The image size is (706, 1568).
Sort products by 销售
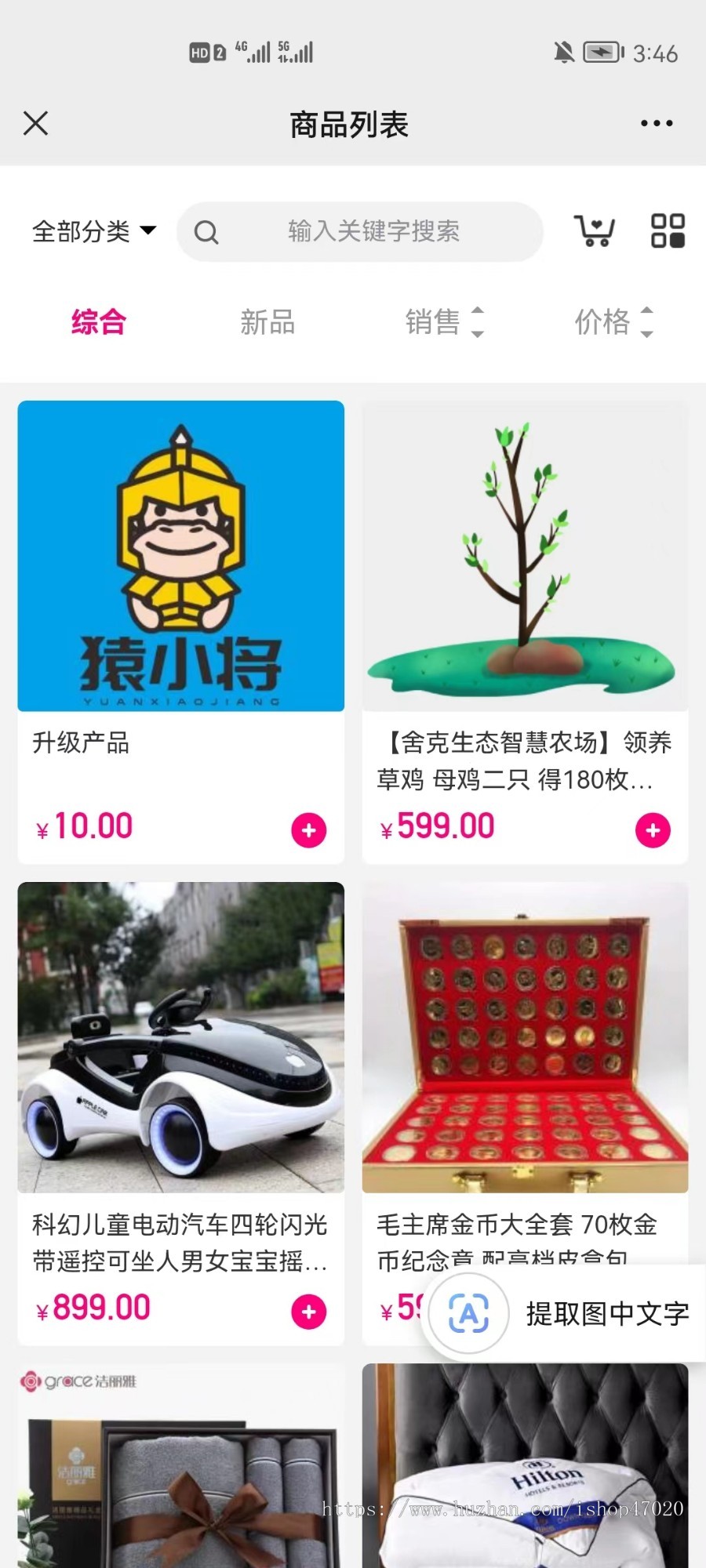click(444, 322)
